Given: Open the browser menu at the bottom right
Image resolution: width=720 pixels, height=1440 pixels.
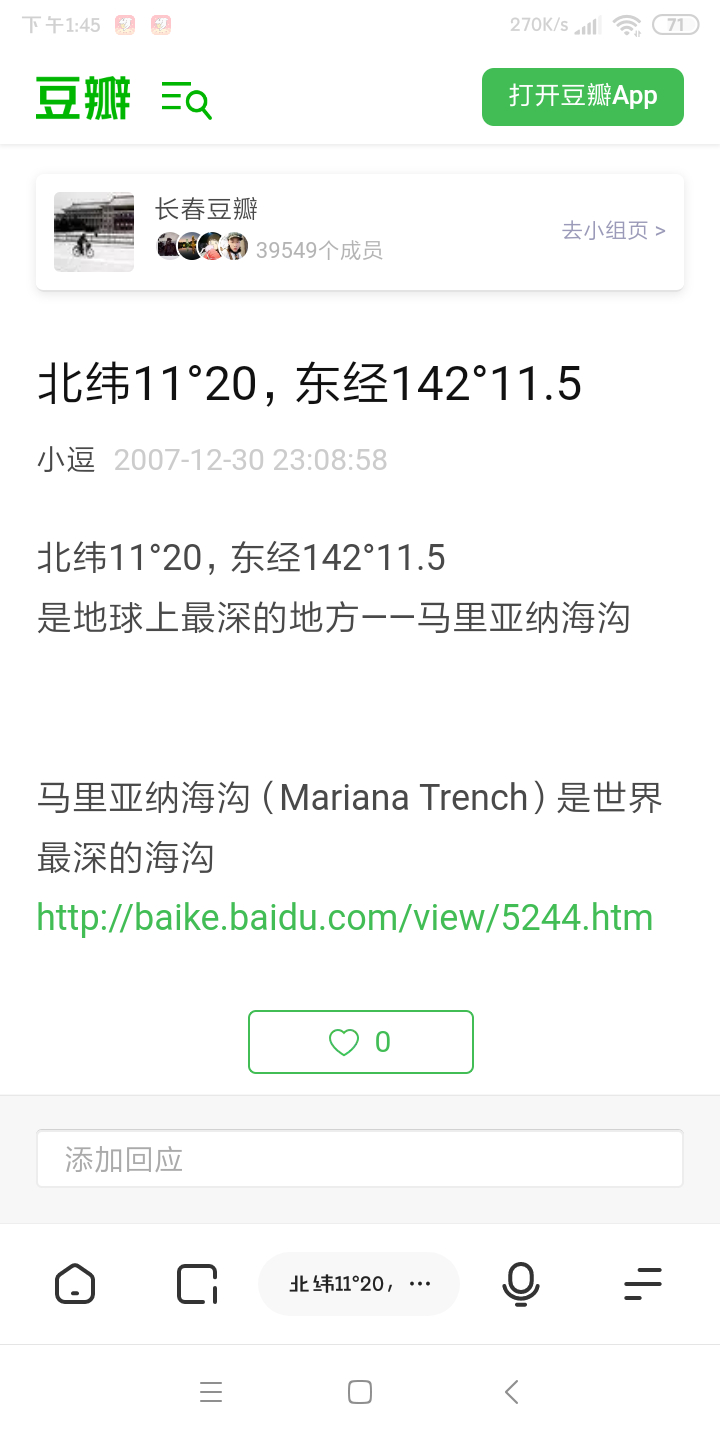Looking at the screenshot, I should [643, 1284].
